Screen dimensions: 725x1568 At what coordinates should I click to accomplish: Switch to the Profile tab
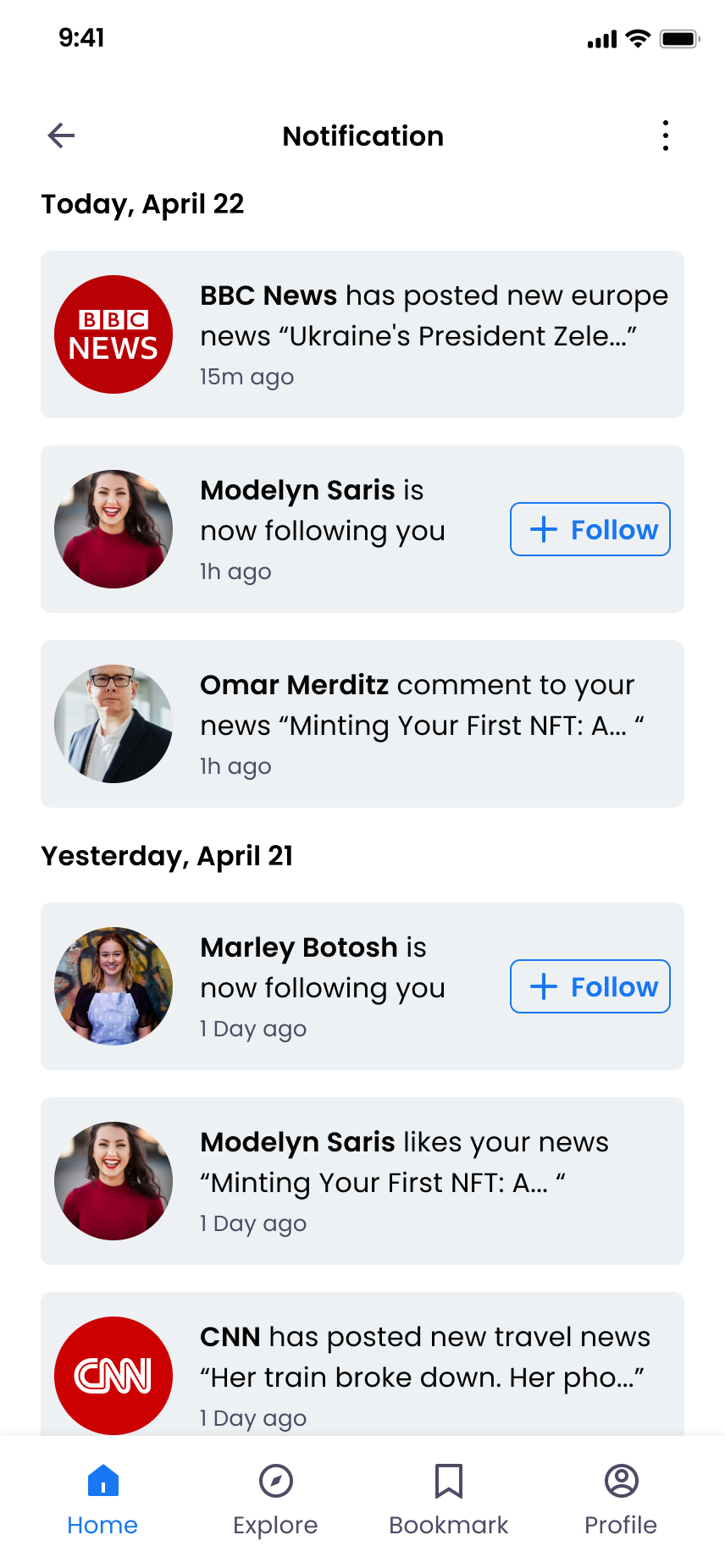(621, 1499)
